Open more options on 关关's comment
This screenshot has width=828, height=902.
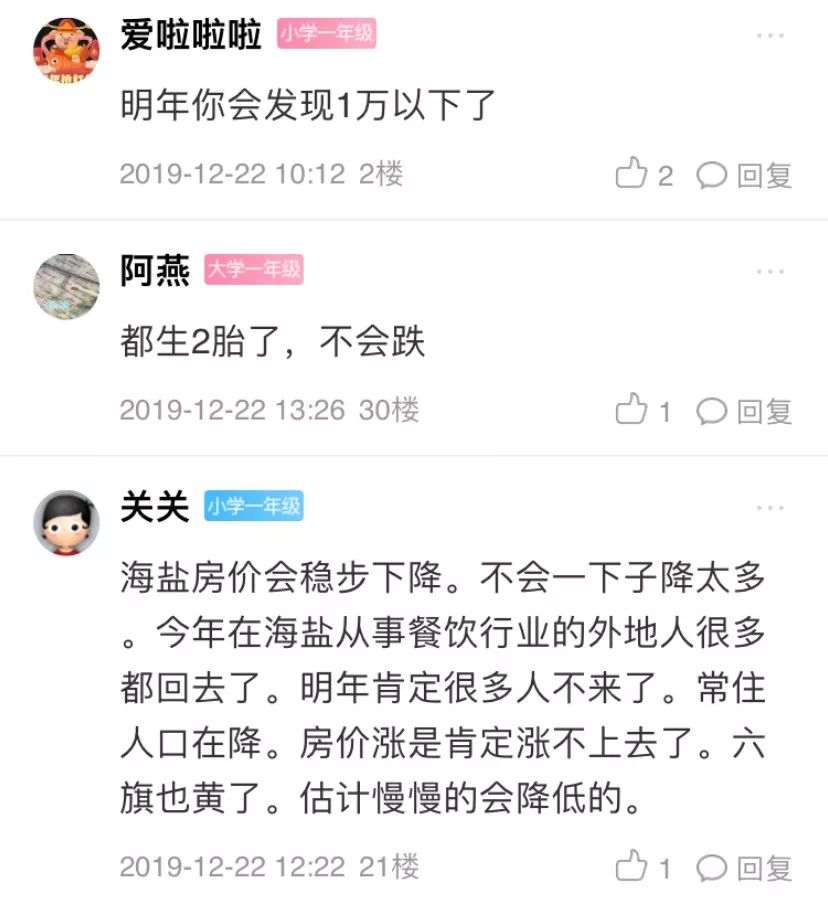click(x=770, y=508)
